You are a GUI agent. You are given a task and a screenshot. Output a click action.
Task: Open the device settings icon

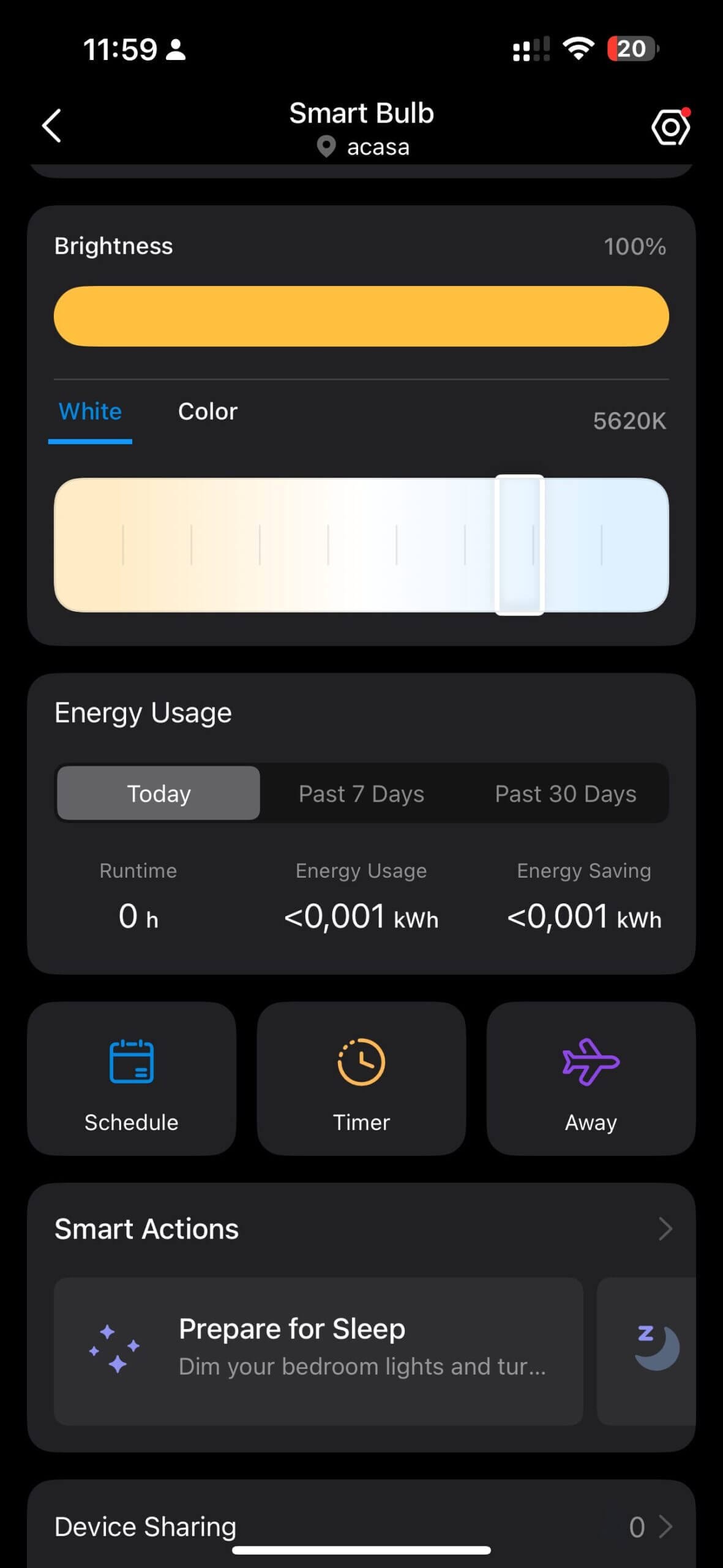coord(670,127)
